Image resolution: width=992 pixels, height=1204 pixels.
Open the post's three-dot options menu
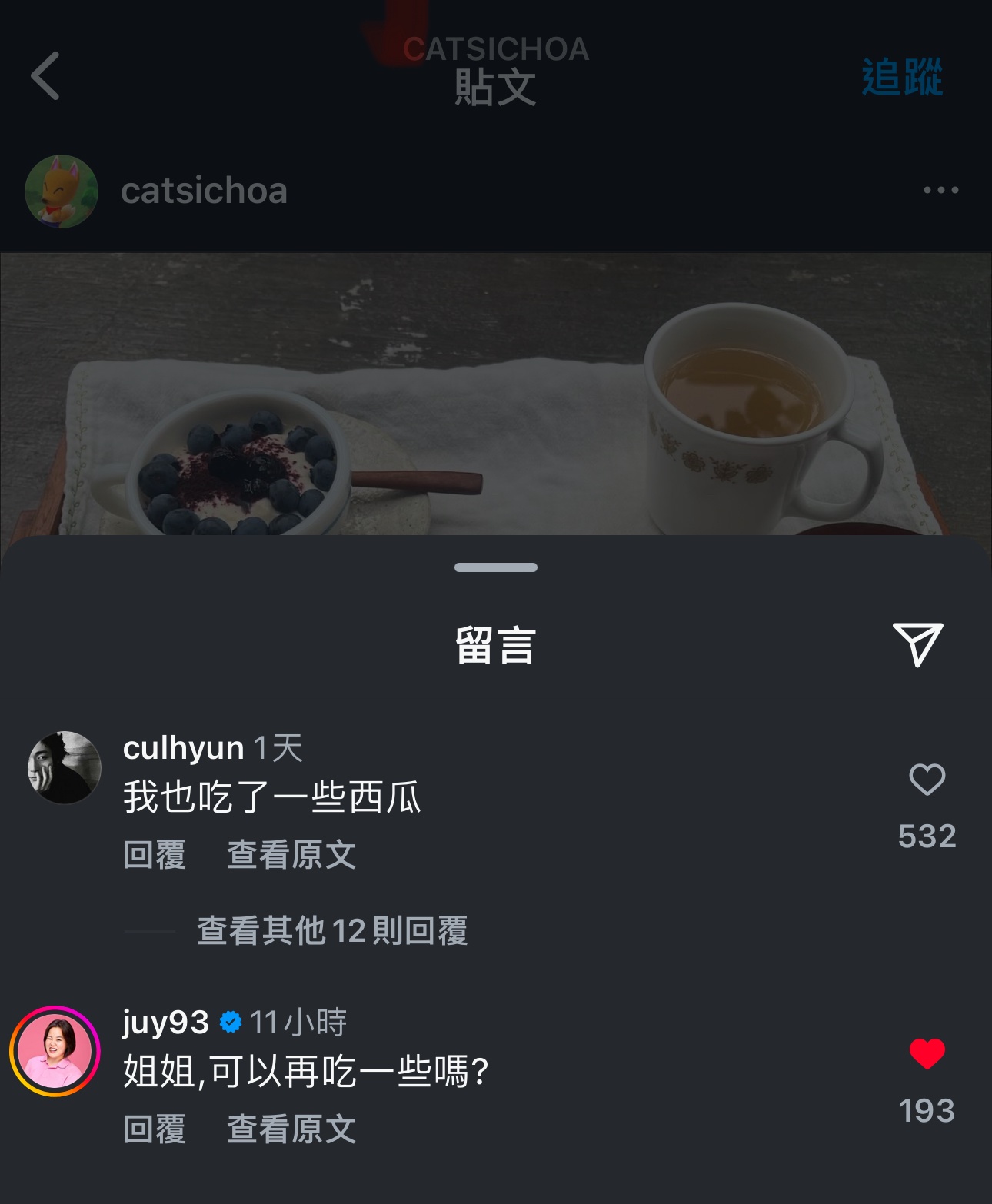point(940,190)
